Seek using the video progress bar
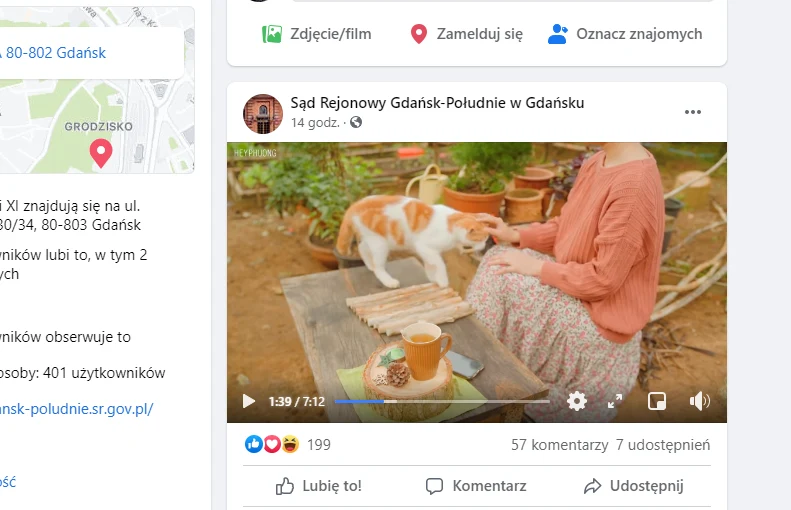 coord(442,401)
